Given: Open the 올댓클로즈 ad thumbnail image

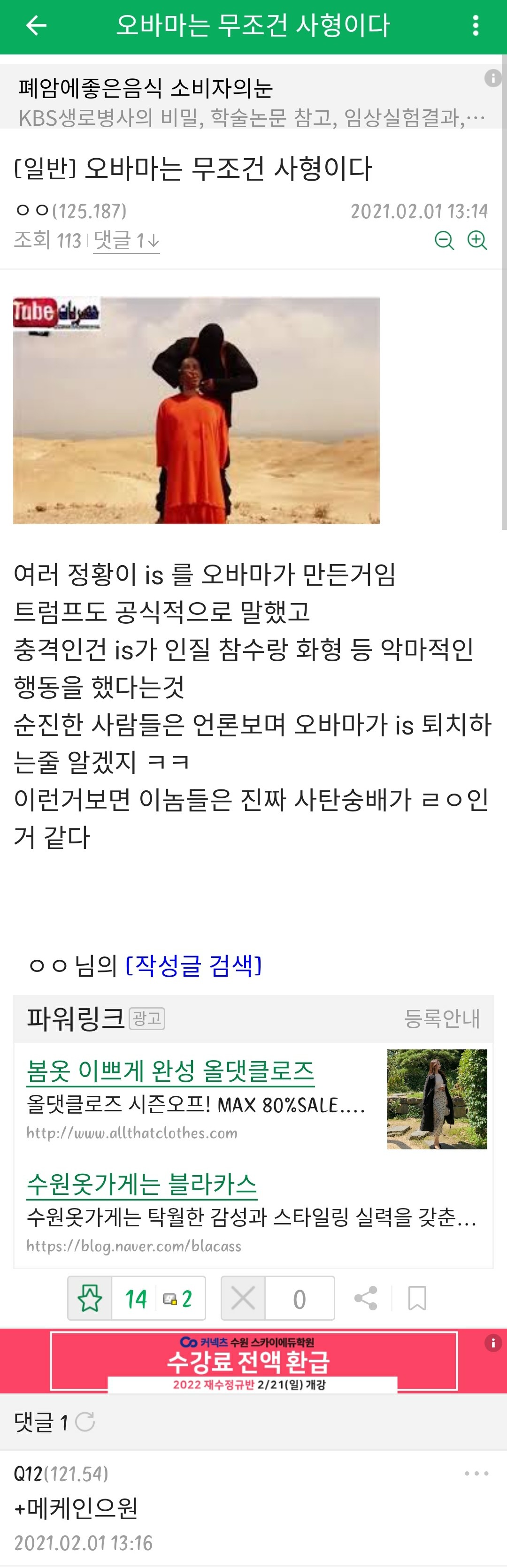Looking at the screenshot, I should click(437, 1099).
